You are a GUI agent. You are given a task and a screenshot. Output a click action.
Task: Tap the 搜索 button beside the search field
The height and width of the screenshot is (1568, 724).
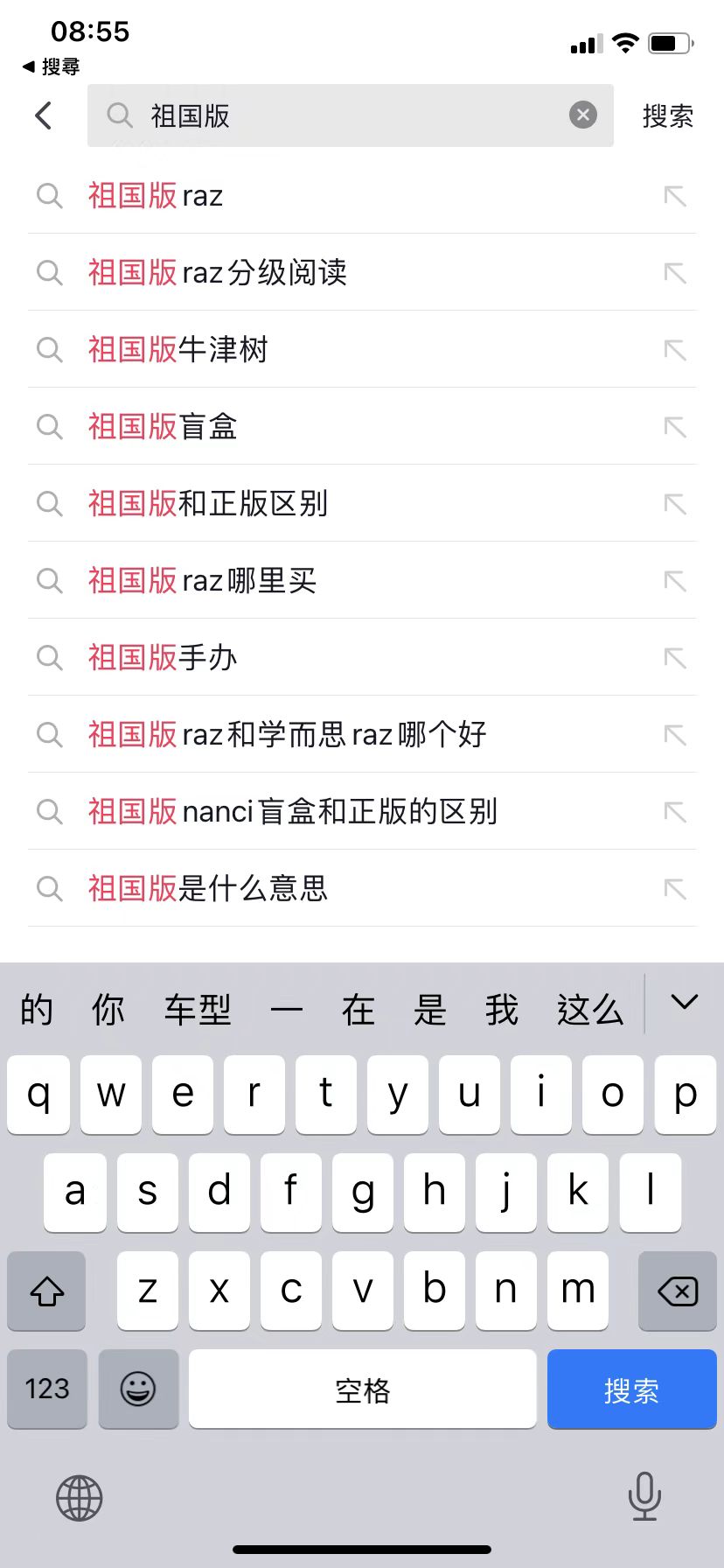(x=667, y=116)
